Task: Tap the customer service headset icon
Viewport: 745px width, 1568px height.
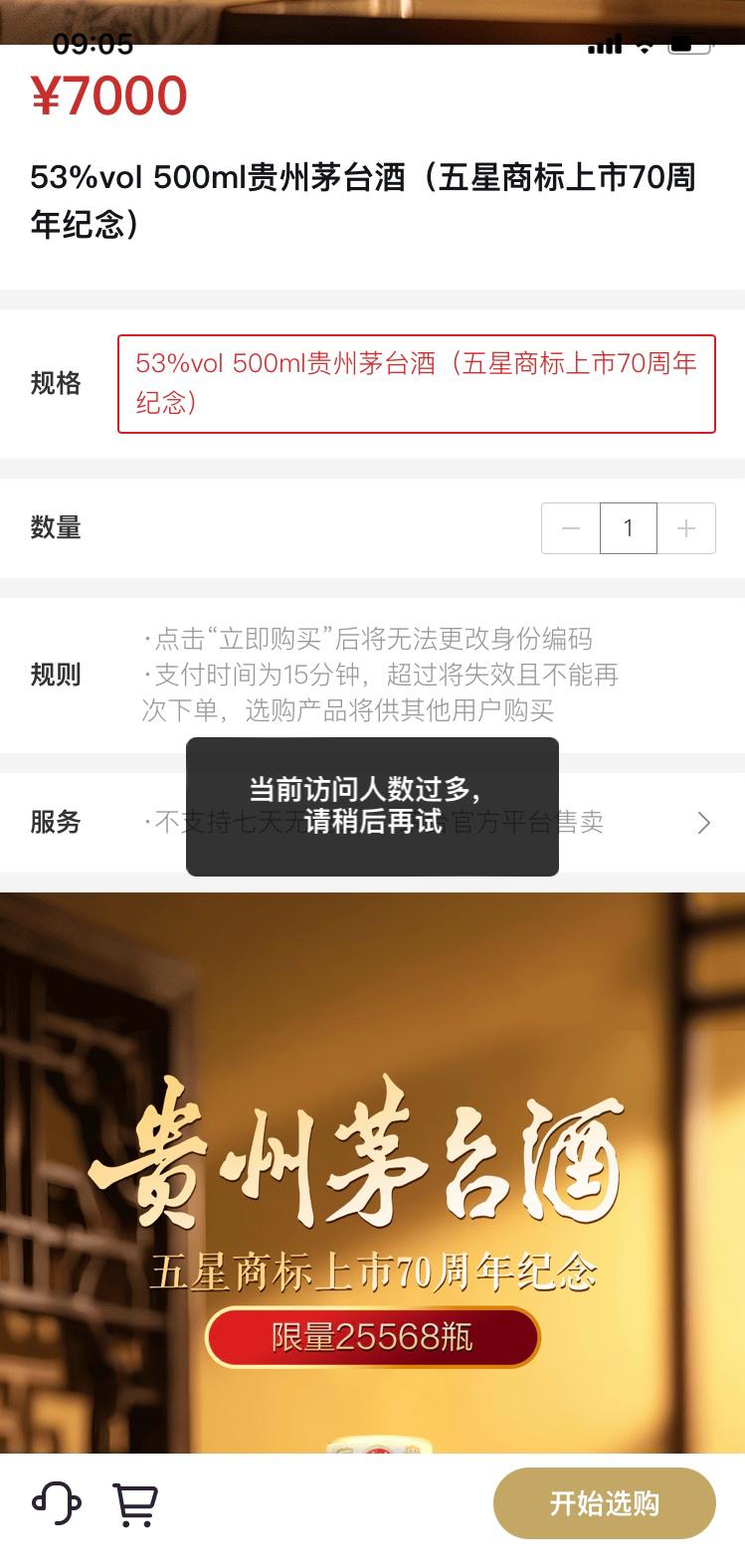Action: click(x=57, y=1503)
